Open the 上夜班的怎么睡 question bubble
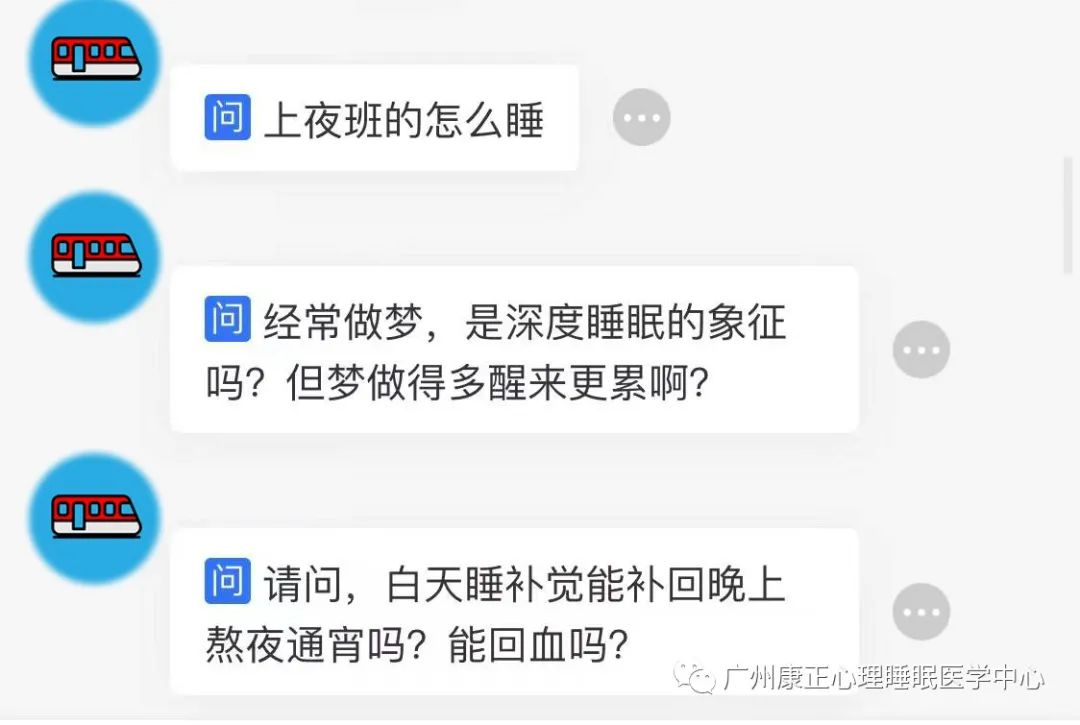 pos(375,119)
